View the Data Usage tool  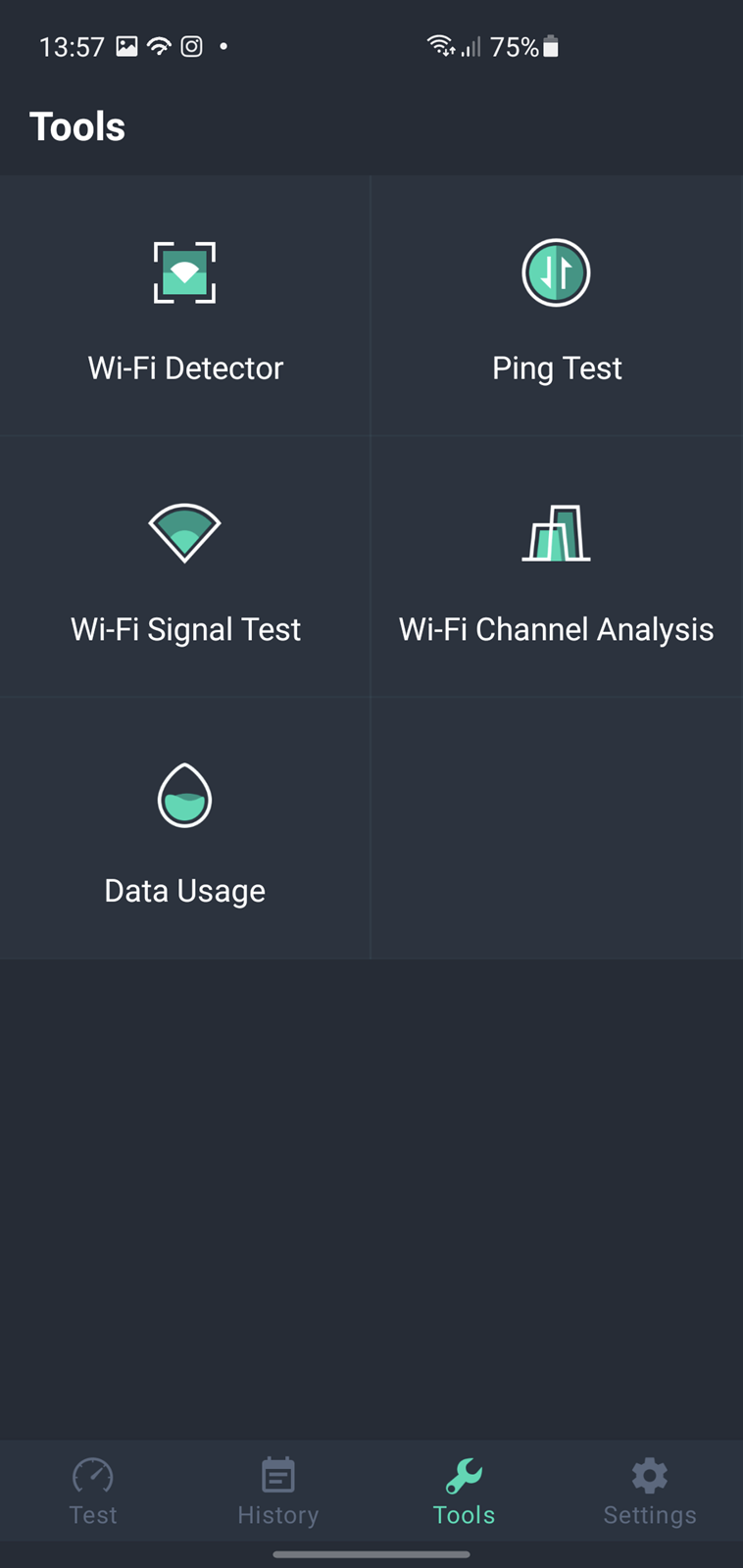[x=185, y=828]
